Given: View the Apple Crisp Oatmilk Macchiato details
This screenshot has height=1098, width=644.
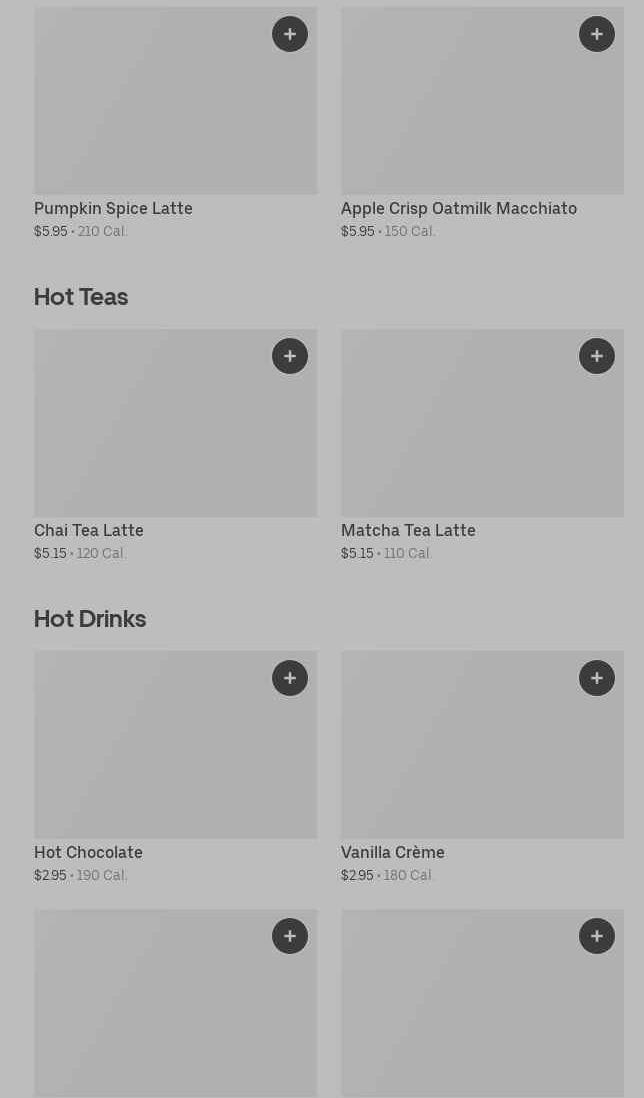Looking at the screenshot, I should pos(460,120).
